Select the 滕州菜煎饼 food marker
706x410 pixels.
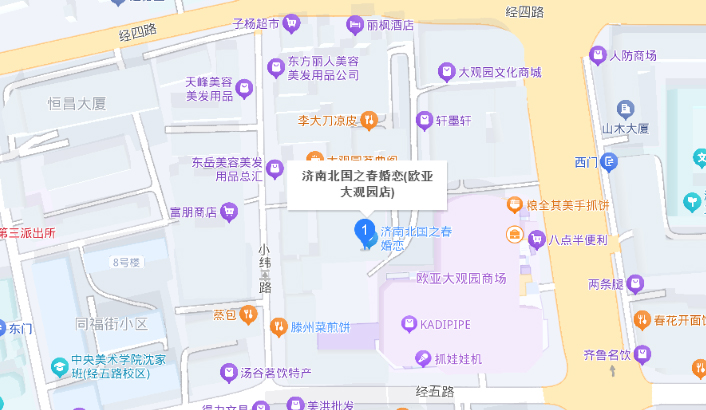coord(278,325)
